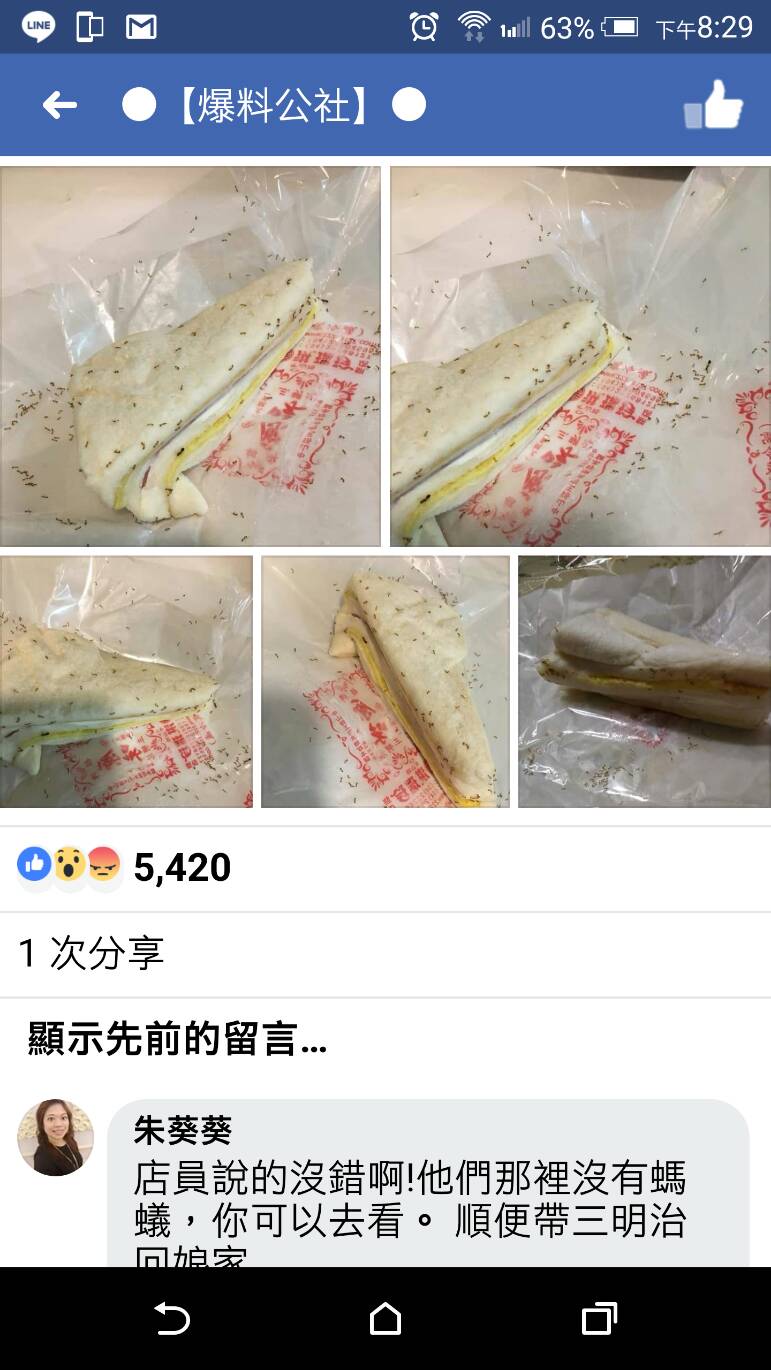Viewport: 771px width, 1370px height.
Task: View the bottom-middle sandwich photo
Action: 385,682
